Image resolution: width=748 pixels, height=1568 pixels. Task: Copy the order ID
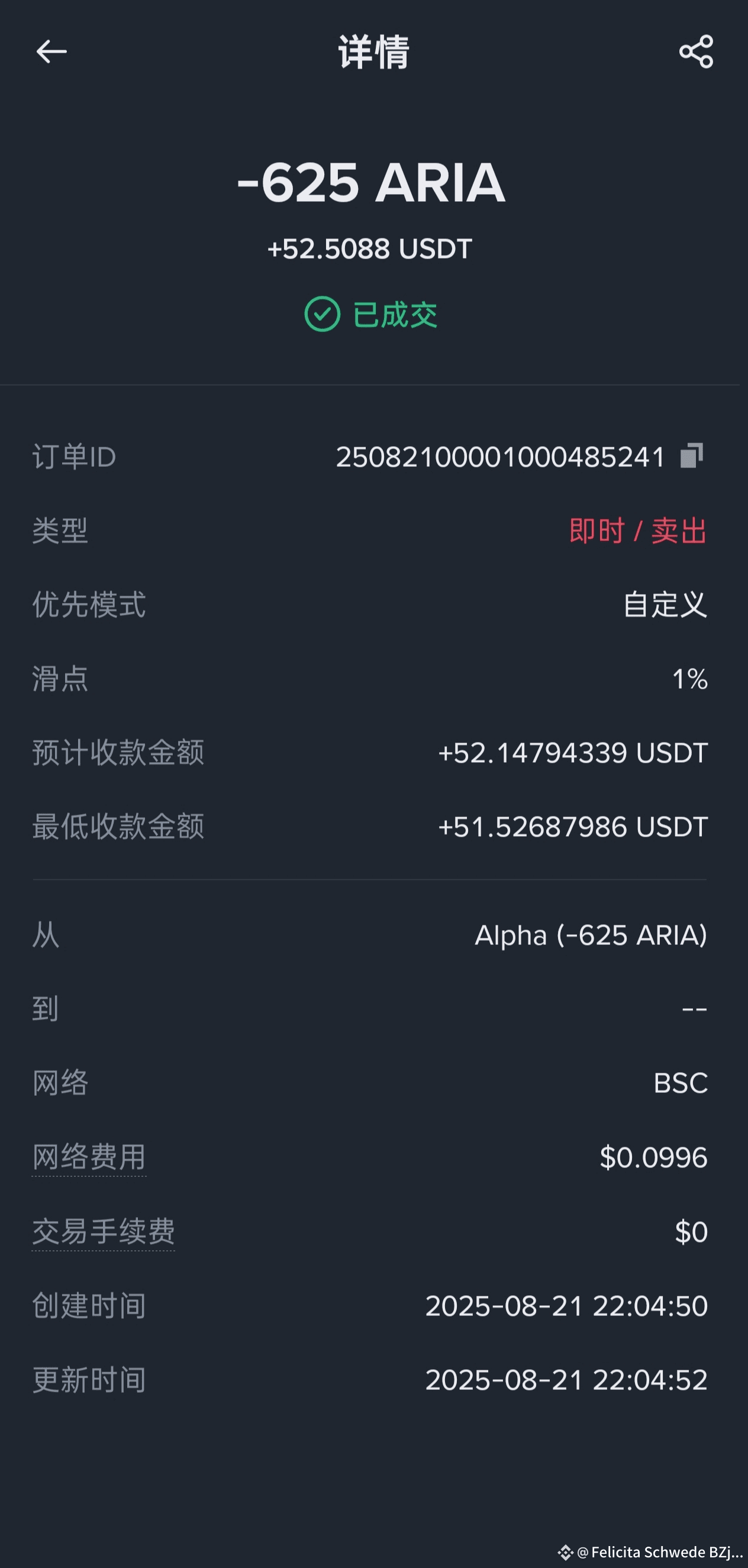691,456
